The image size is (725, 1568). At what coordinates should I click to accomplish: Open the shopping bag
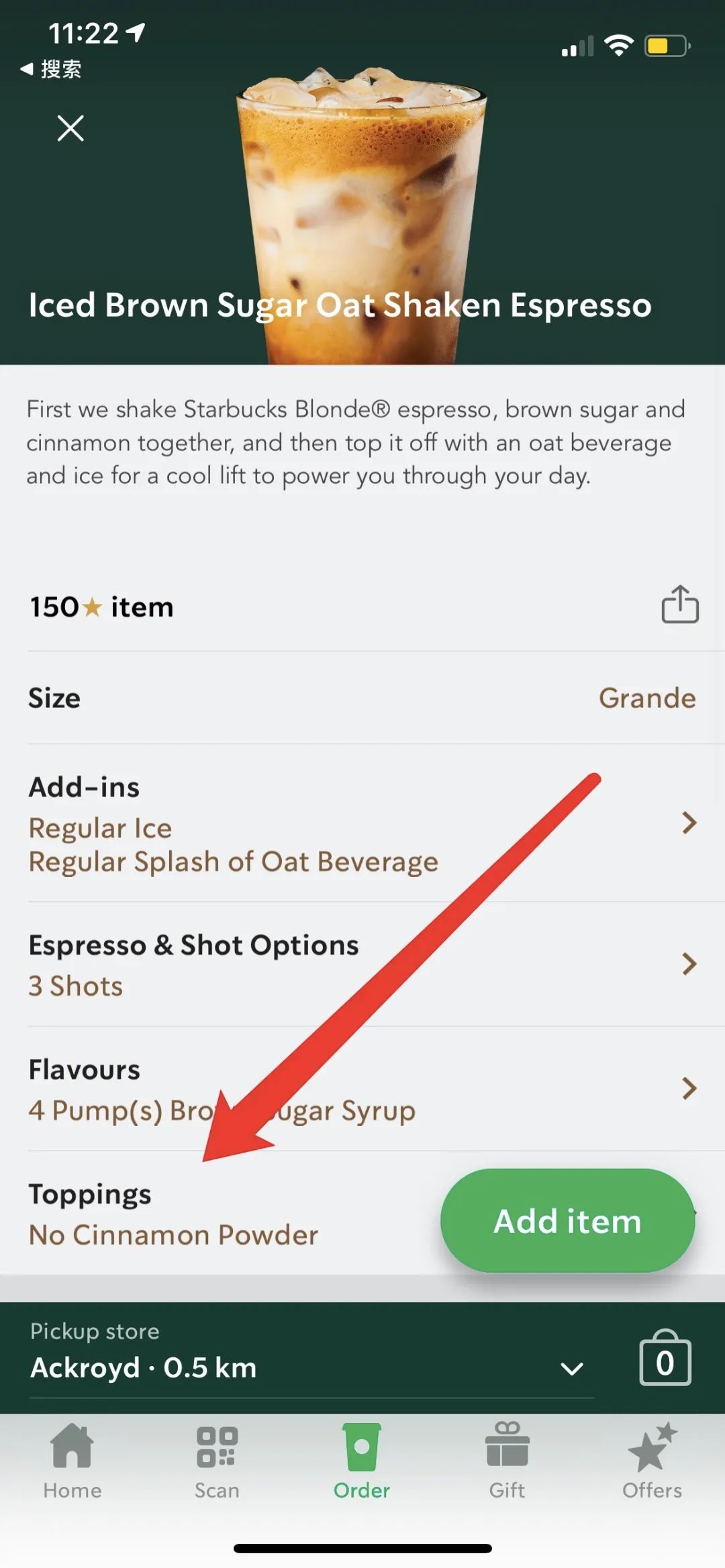[x=665, y=1358]
